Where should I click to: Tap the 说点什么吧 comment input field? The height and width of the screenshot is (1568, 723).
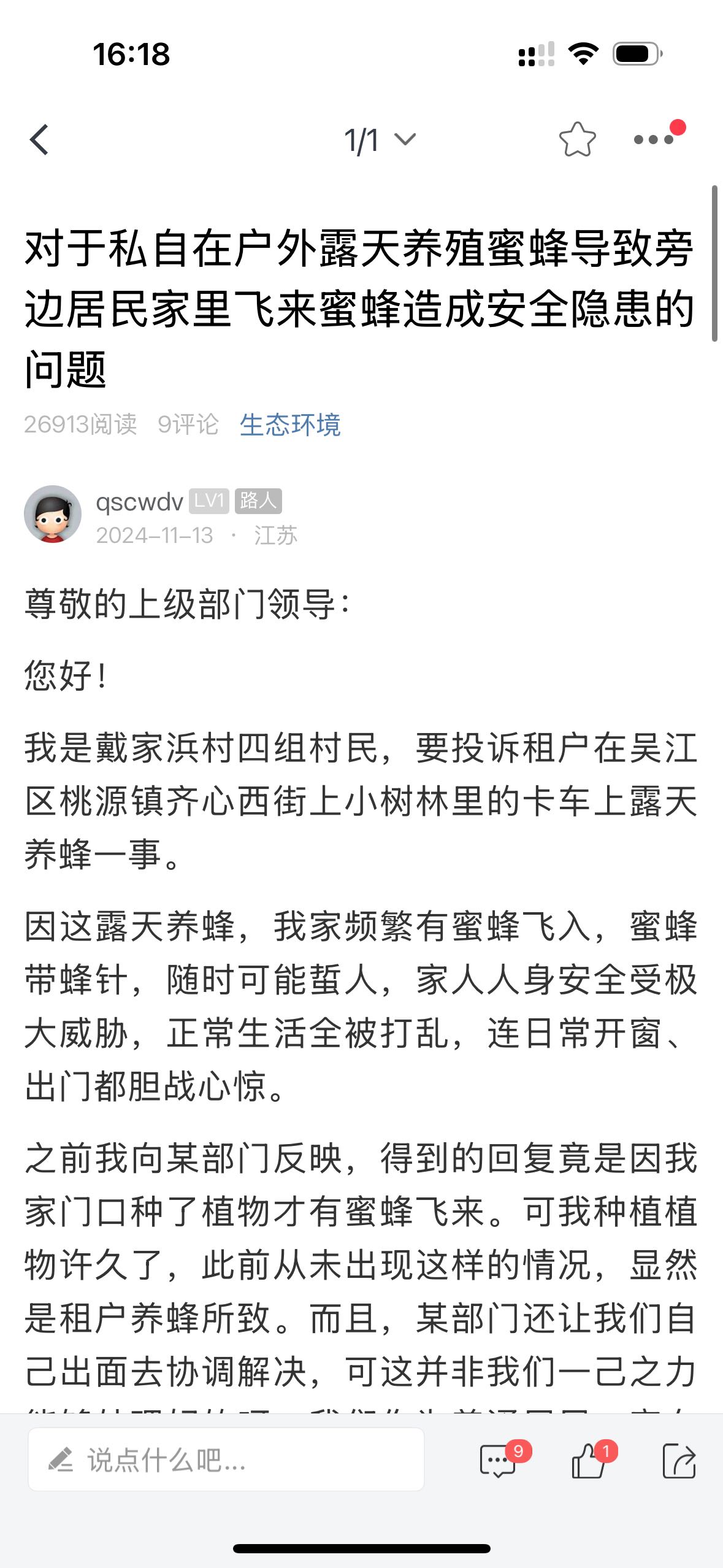tap(226, 1459)
